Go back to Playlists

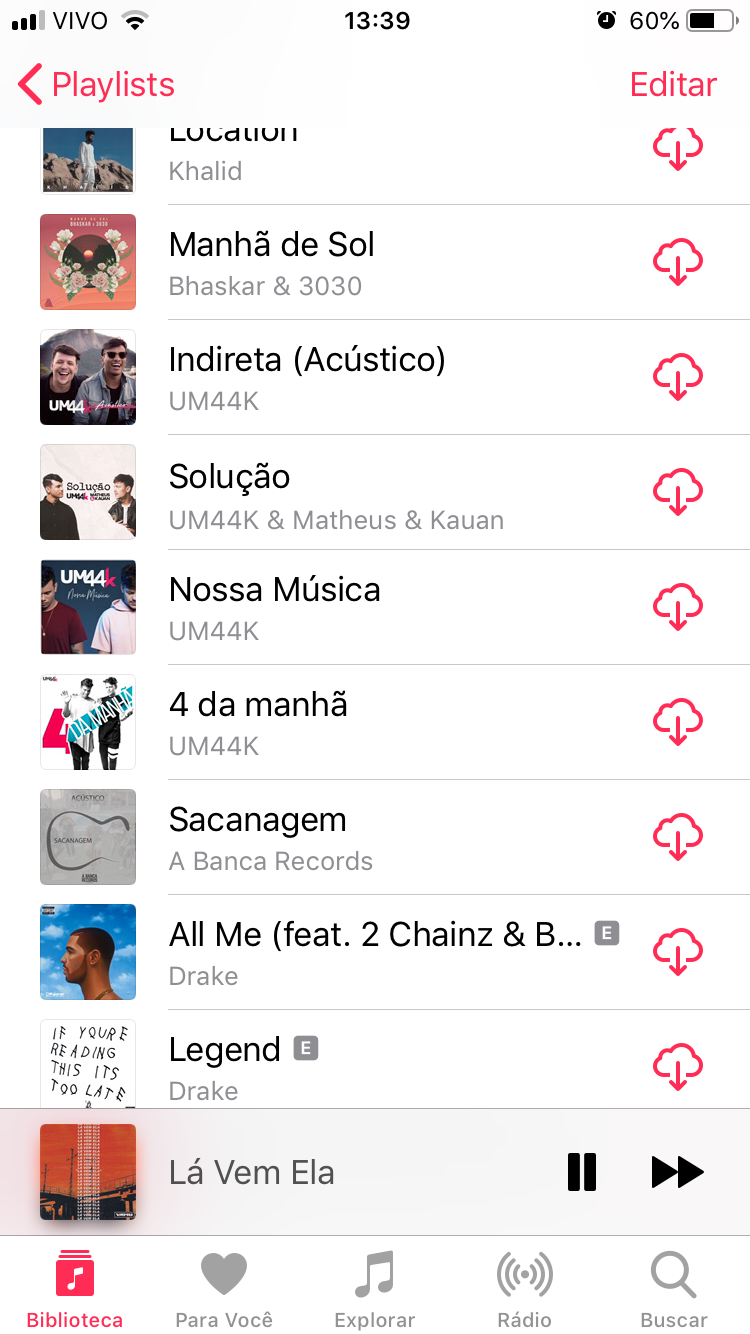97,85
